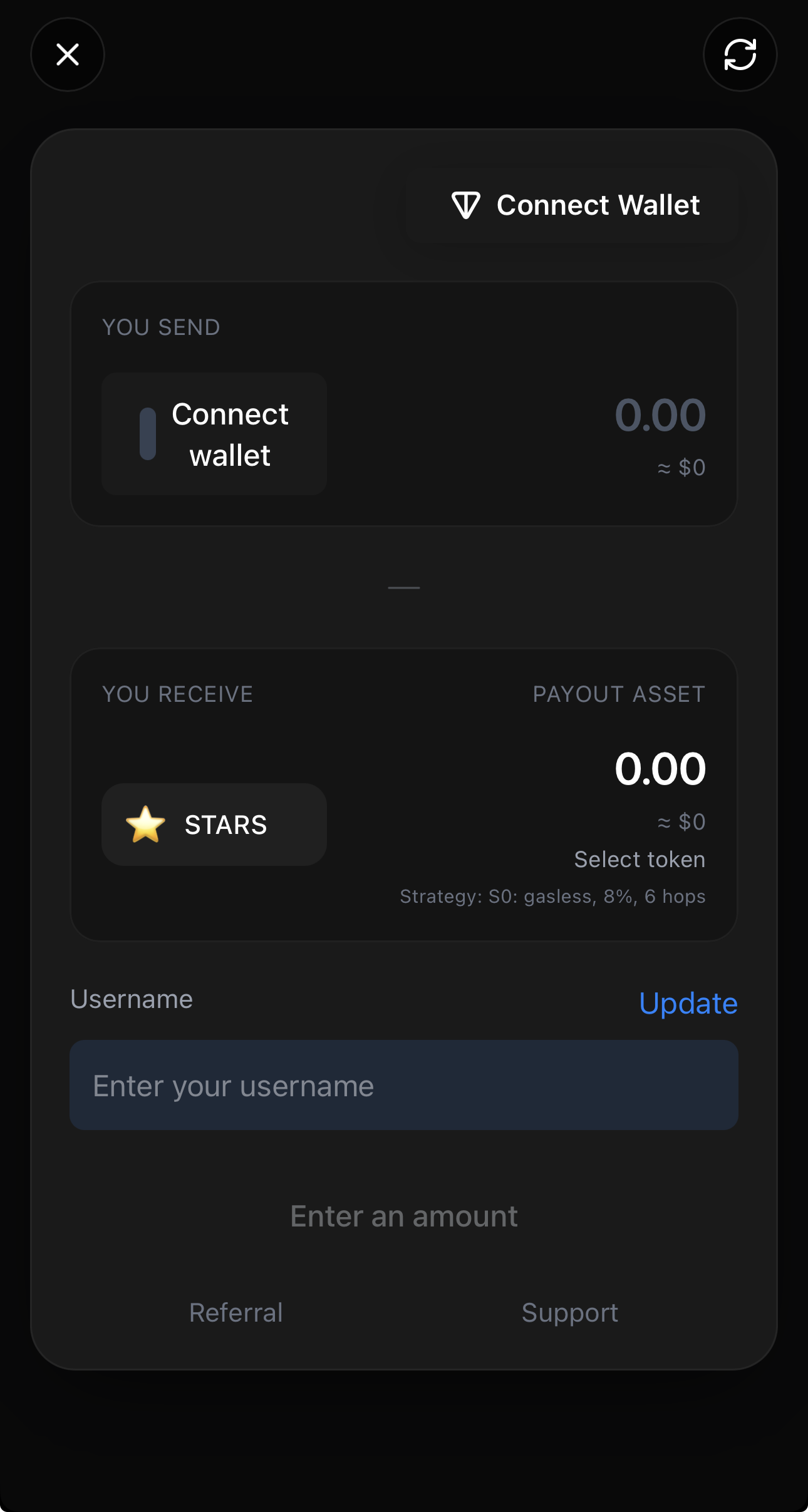This screenshot has height=1512, width=808.
Task: Open the Referral section
Action: coord(236,1312)
